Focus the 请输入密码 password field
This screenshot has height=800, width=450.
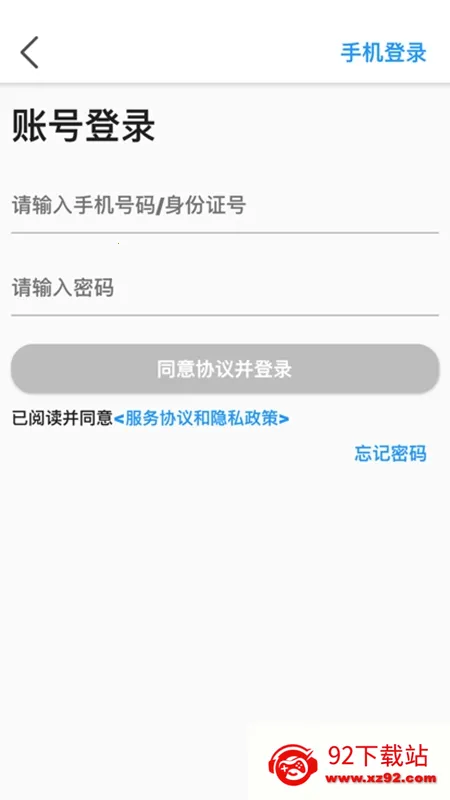pyautogui.click(x=225, y=289)
